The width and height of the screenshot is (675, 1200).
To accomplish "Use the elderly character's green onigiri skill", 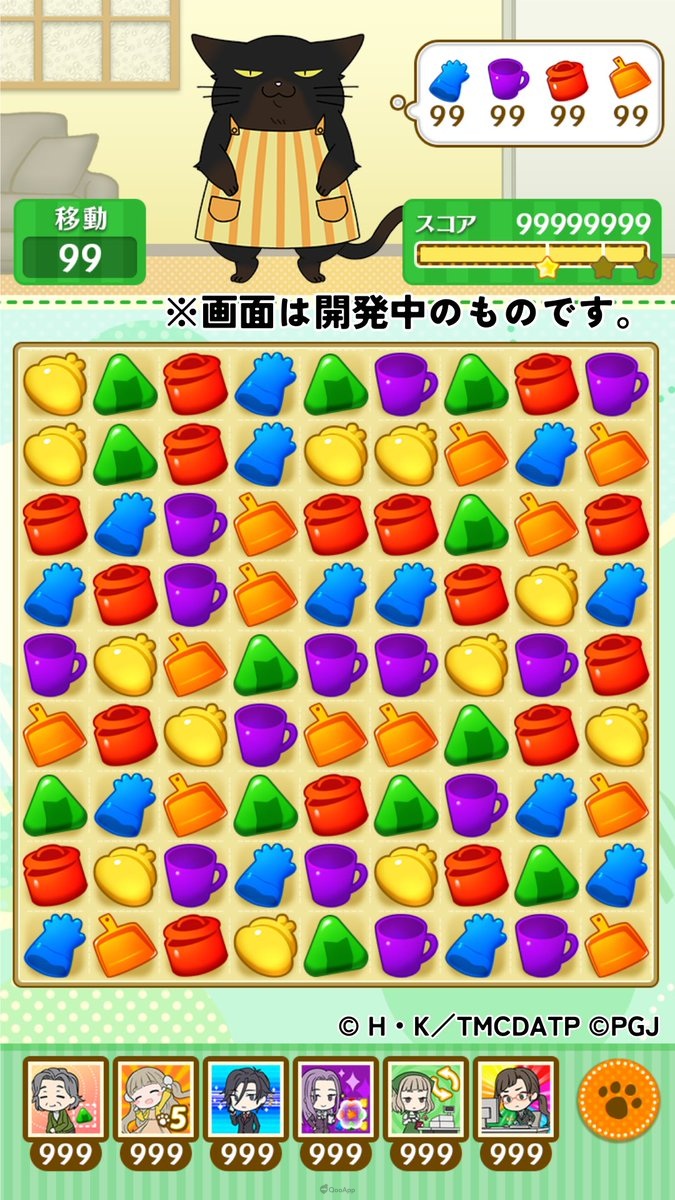I will [x=65, y=1099].
